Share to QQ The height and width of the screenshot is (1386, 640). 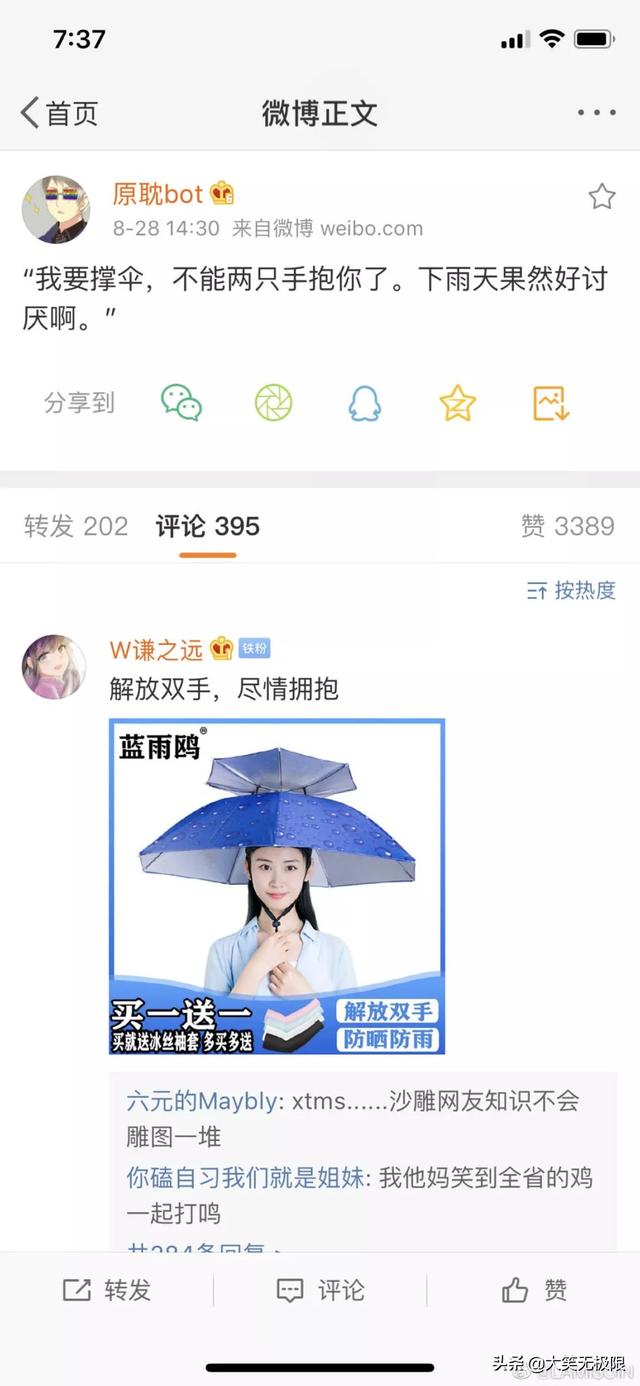pyautogui.click(x=365, y=403)
